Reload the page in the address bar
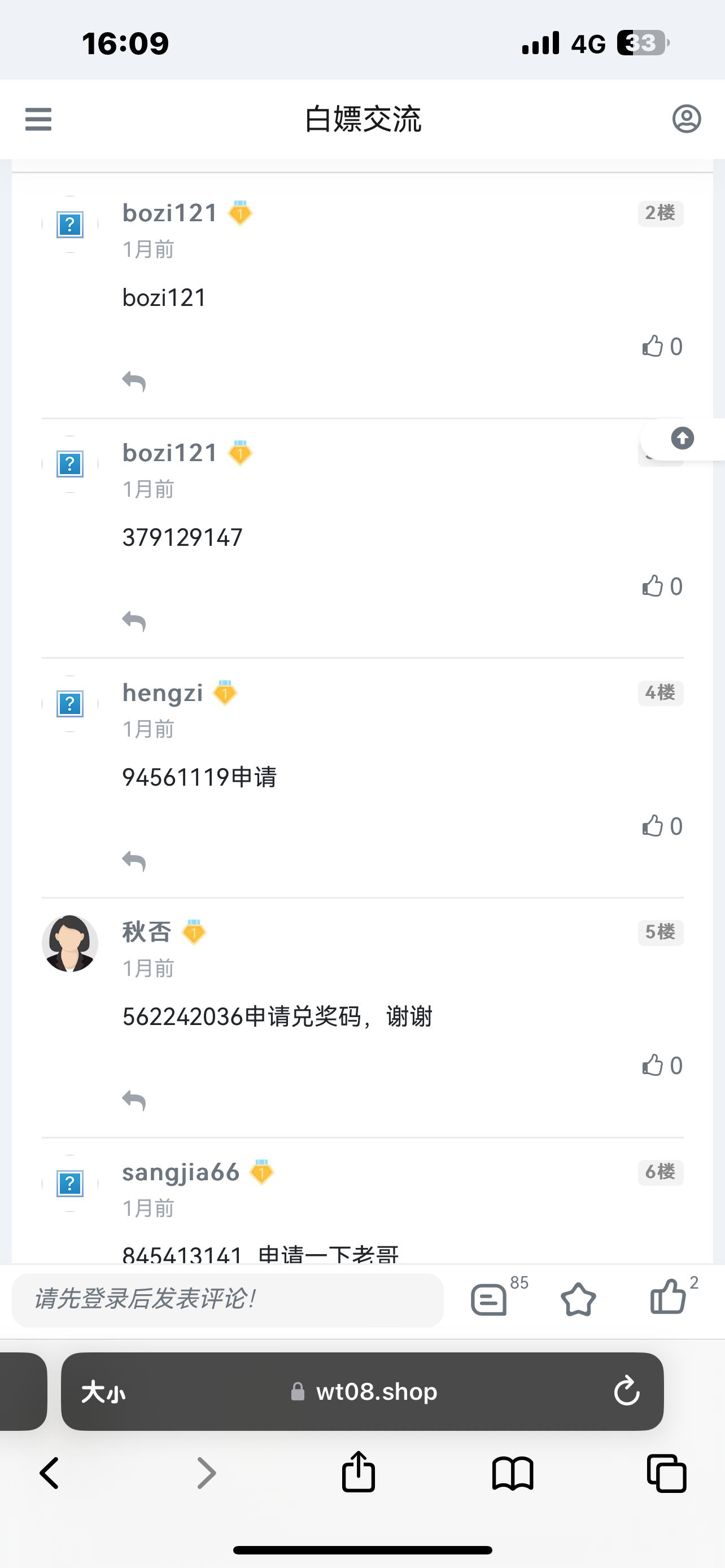This screenshot has height=1568, width=725. [x=626, y=1391]
